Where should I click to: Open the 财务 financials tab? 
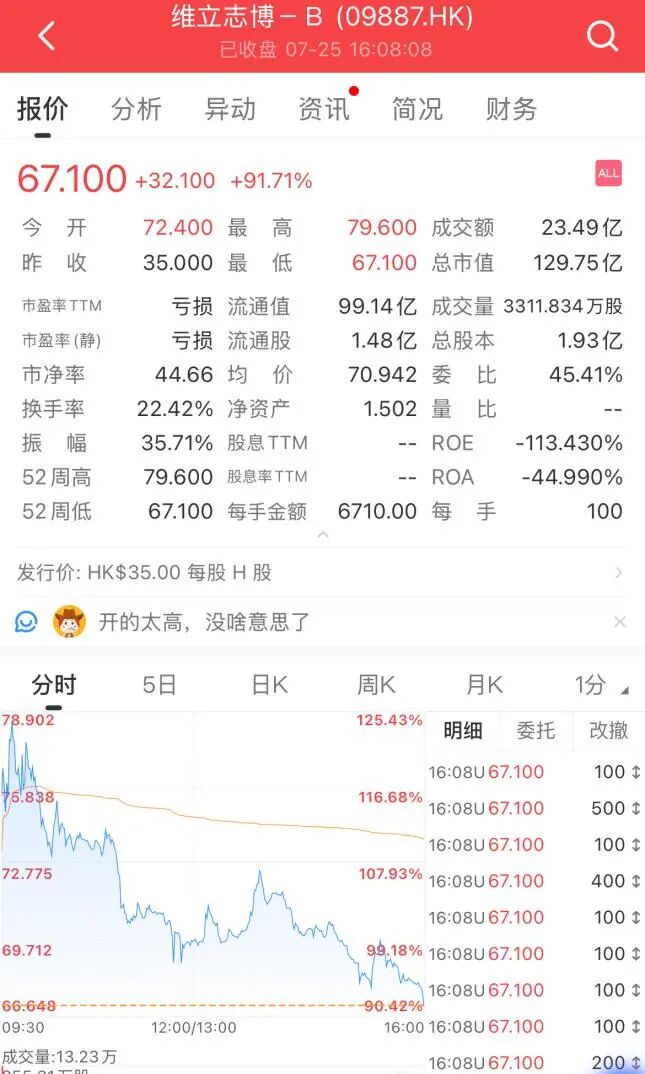(x=511, y=109)
